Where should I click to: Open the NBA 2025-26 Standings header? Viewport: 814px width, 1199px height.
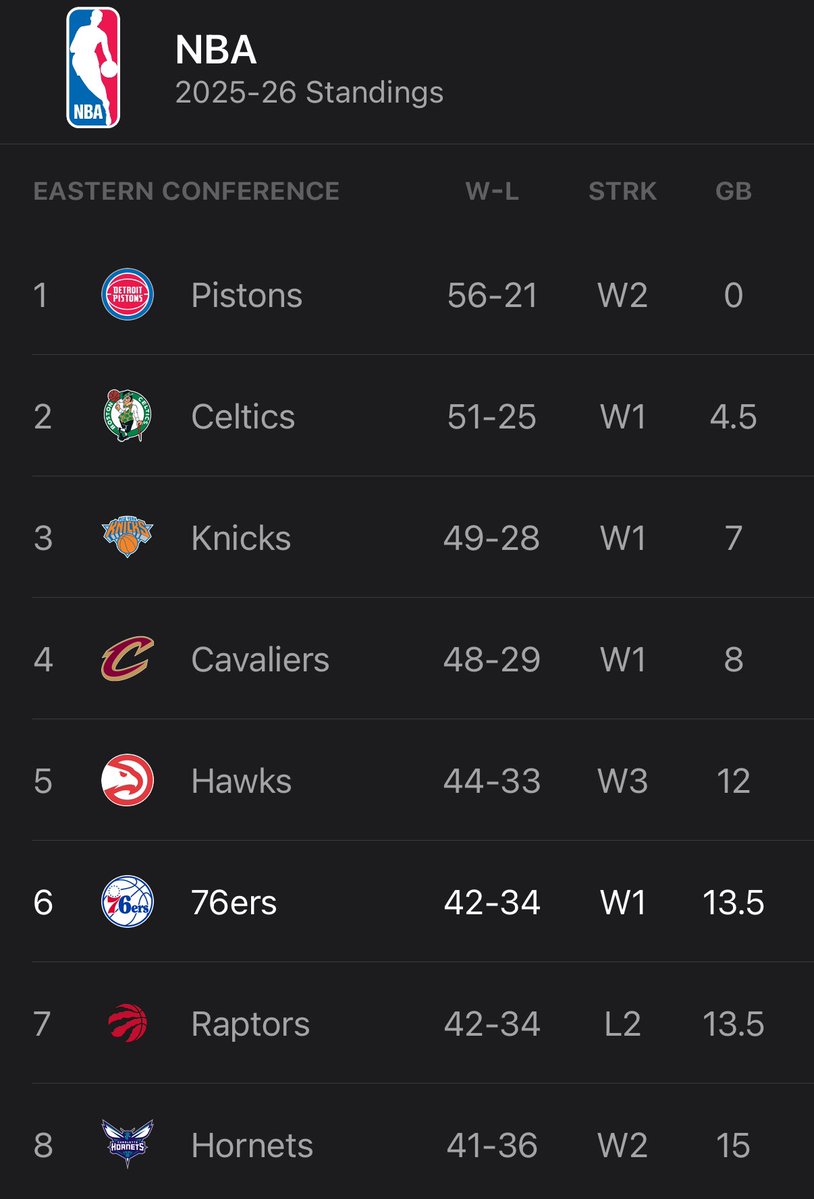coord(308,70)
